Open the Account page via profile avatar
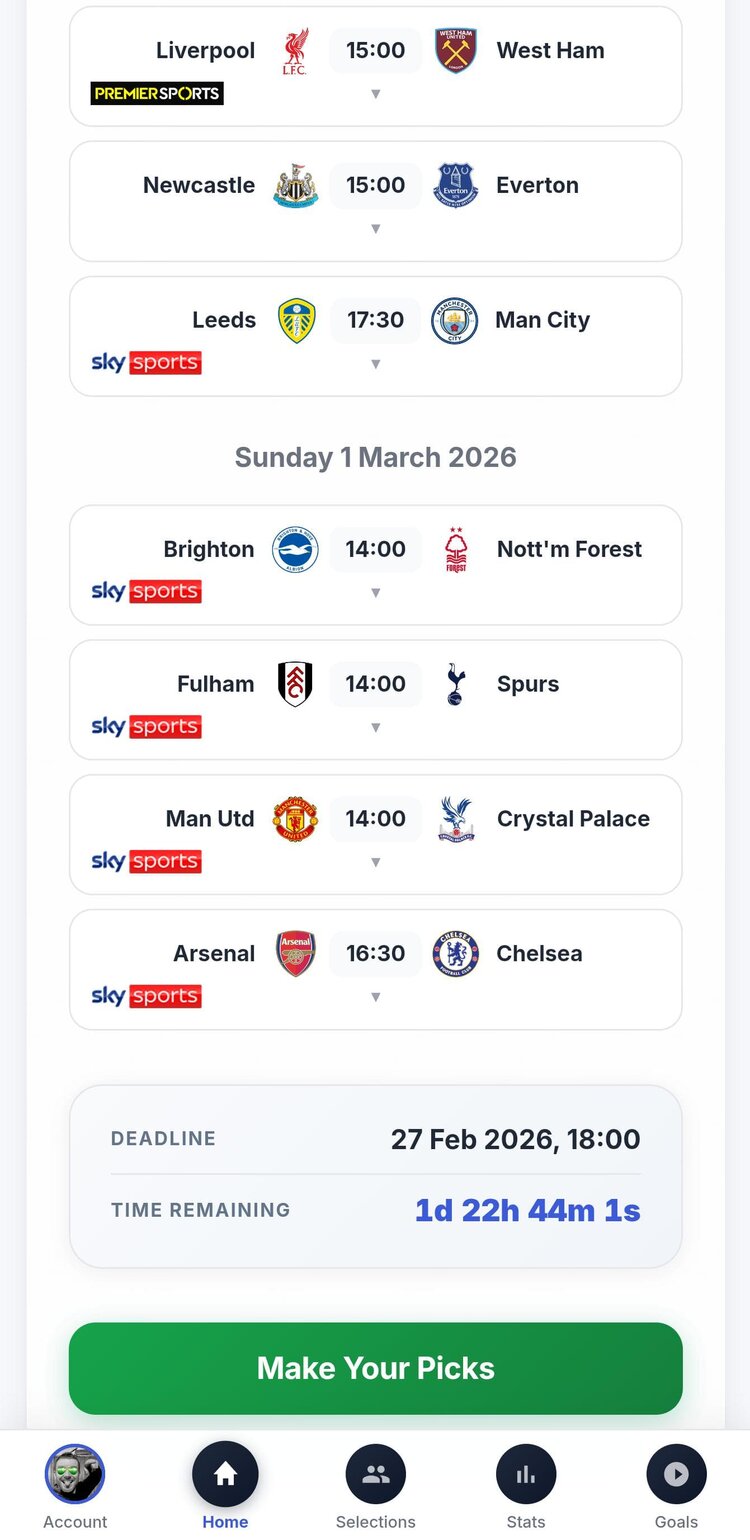The width and height of the screenshot is (750, 1540). pyautogui.click(x=75, y=1473)
